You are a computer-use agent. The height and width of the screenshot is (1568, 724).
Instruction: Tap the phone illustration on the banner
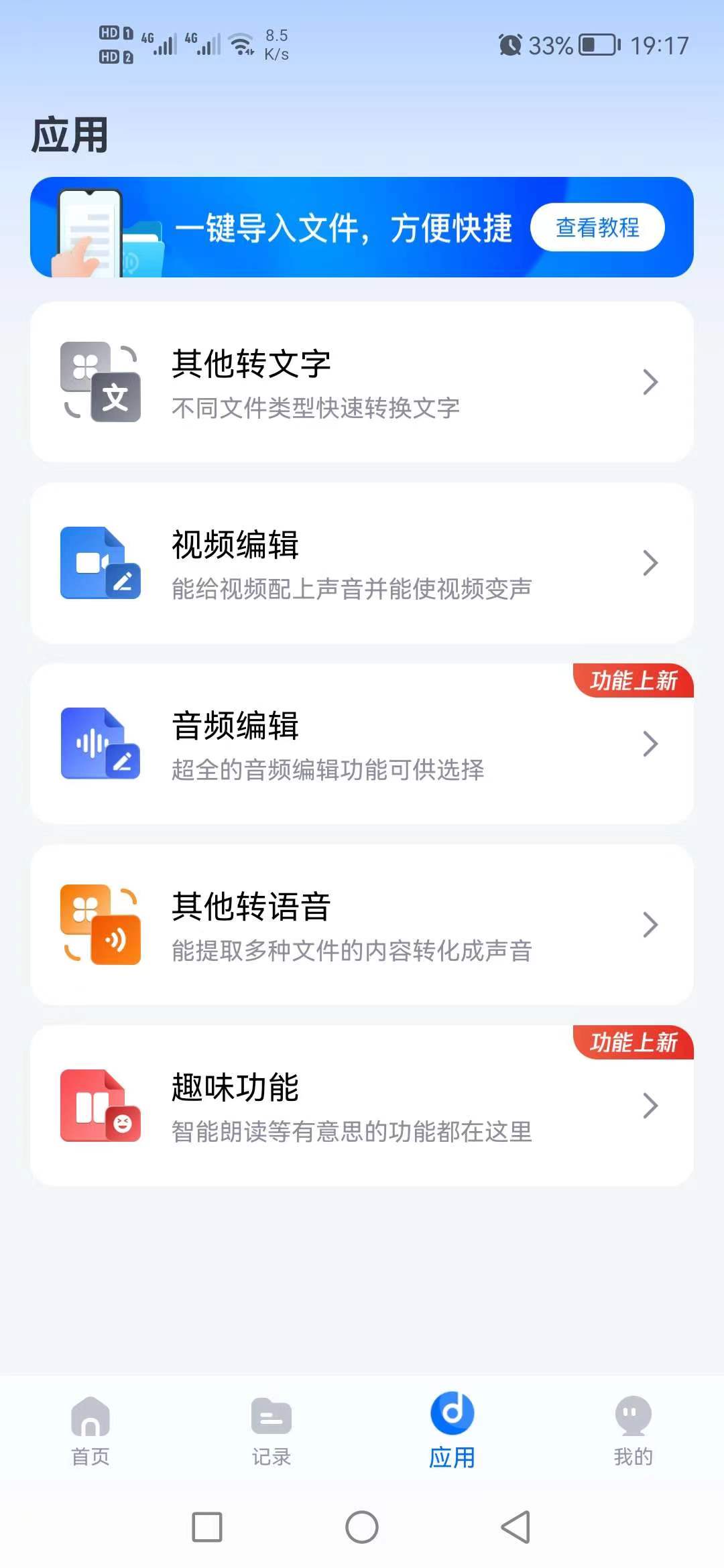90,228
